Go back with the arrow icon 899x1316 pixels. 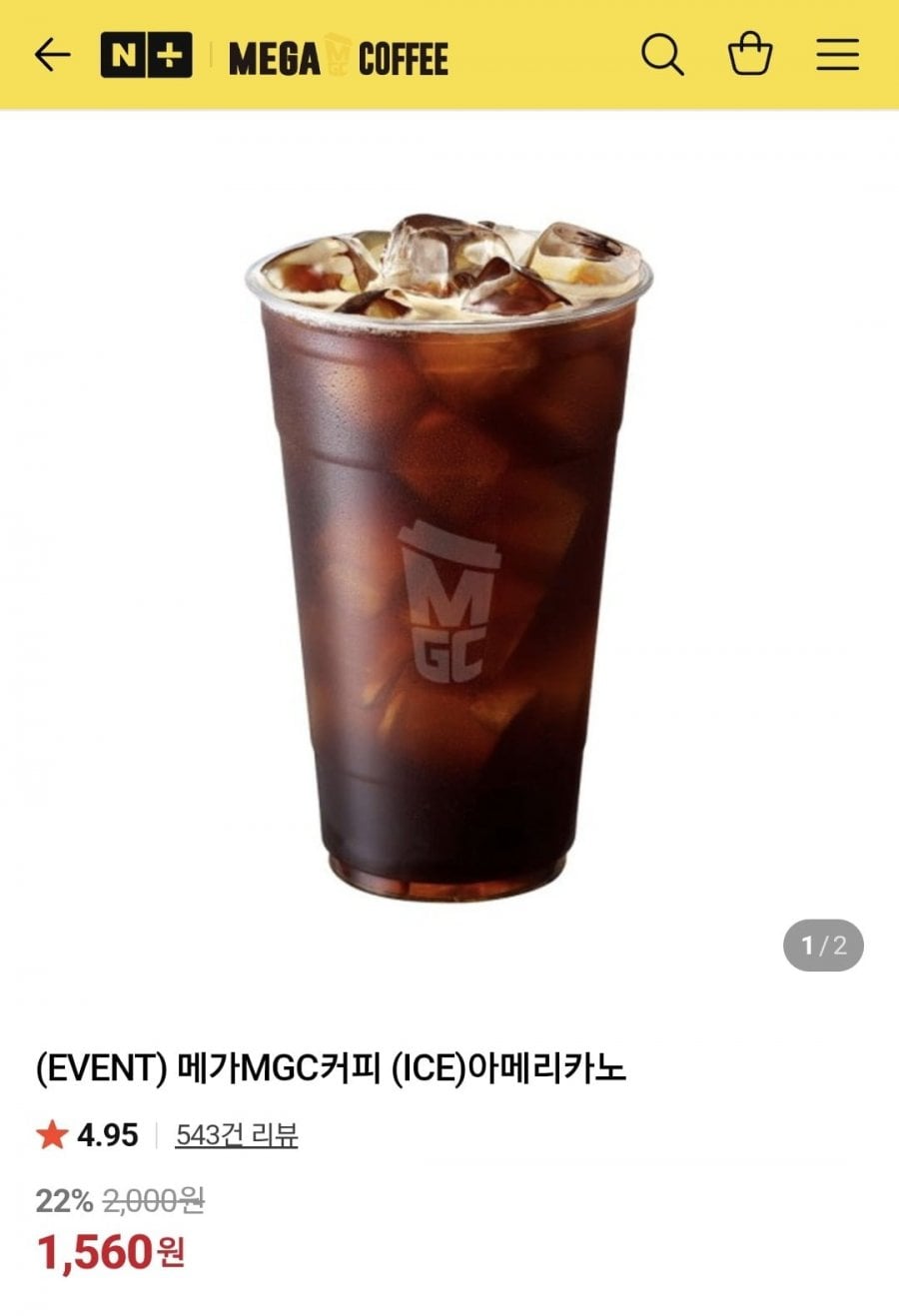click(x=52, y=55)
